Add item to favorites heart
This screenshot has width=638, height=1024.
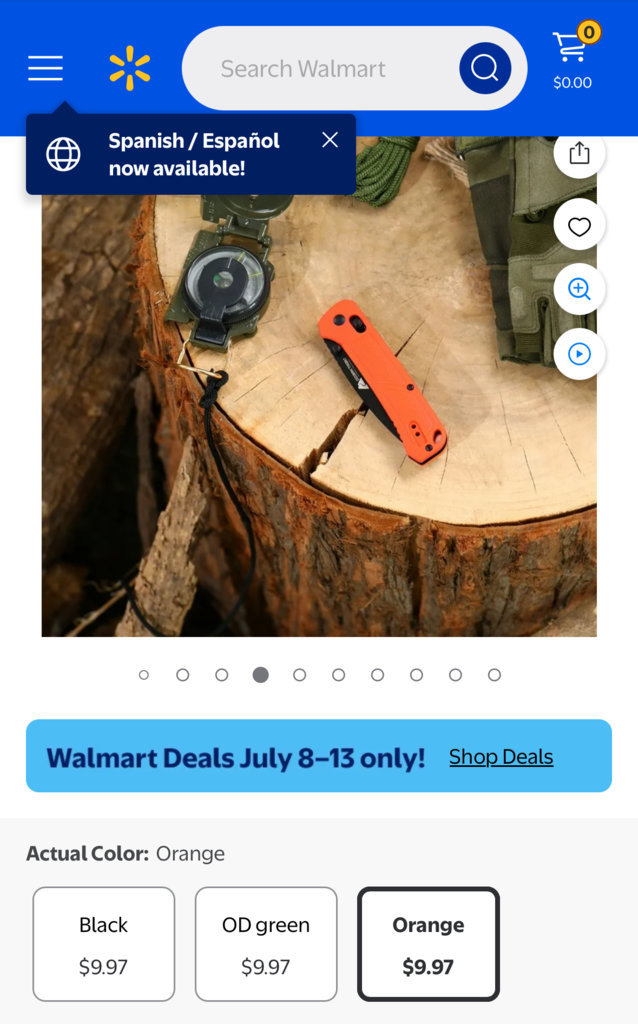coord(579,227)
